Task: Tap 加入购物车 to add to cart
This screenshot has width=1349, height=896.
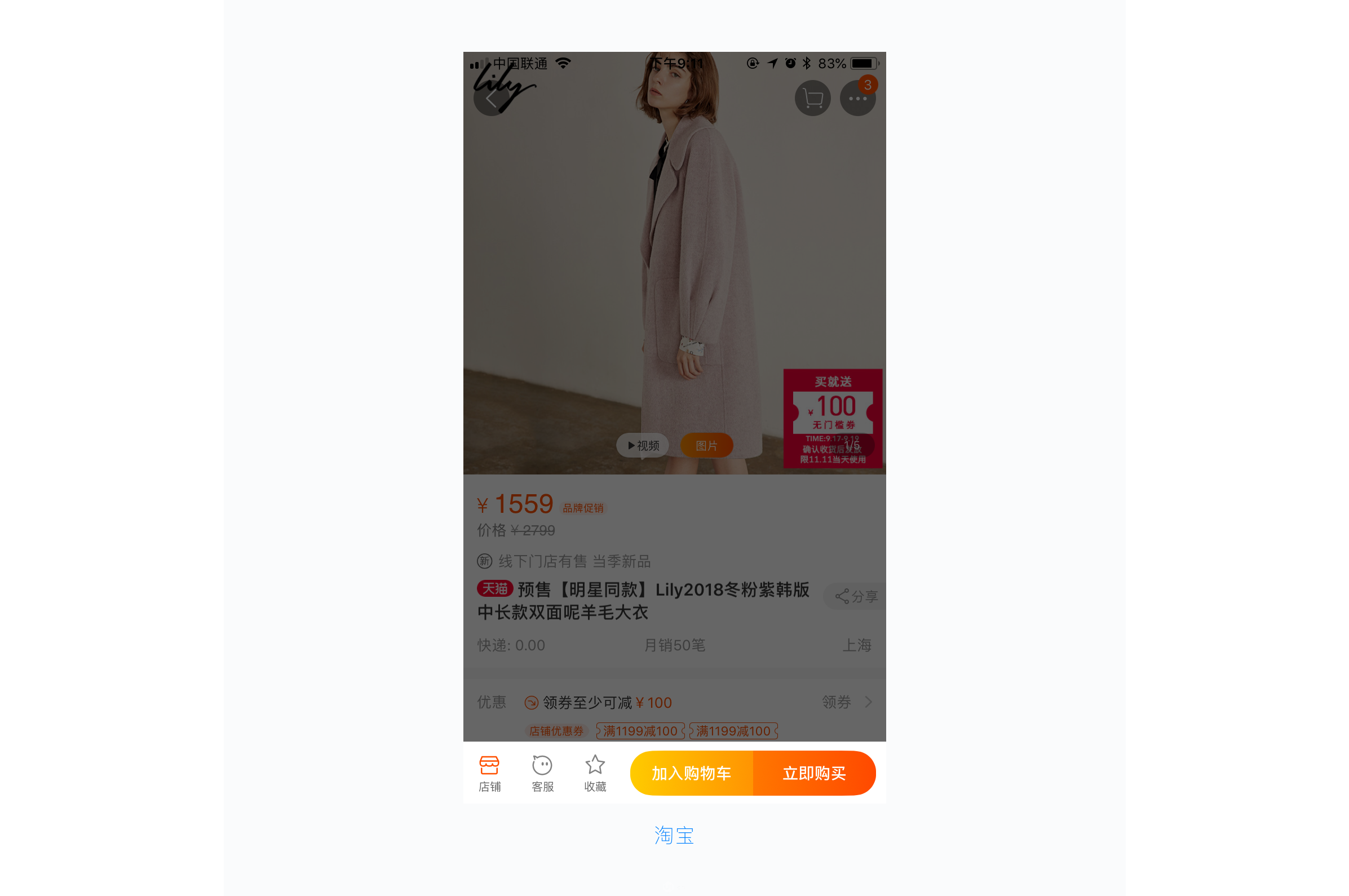Action: pyautogui.click(x=691, y=773)
